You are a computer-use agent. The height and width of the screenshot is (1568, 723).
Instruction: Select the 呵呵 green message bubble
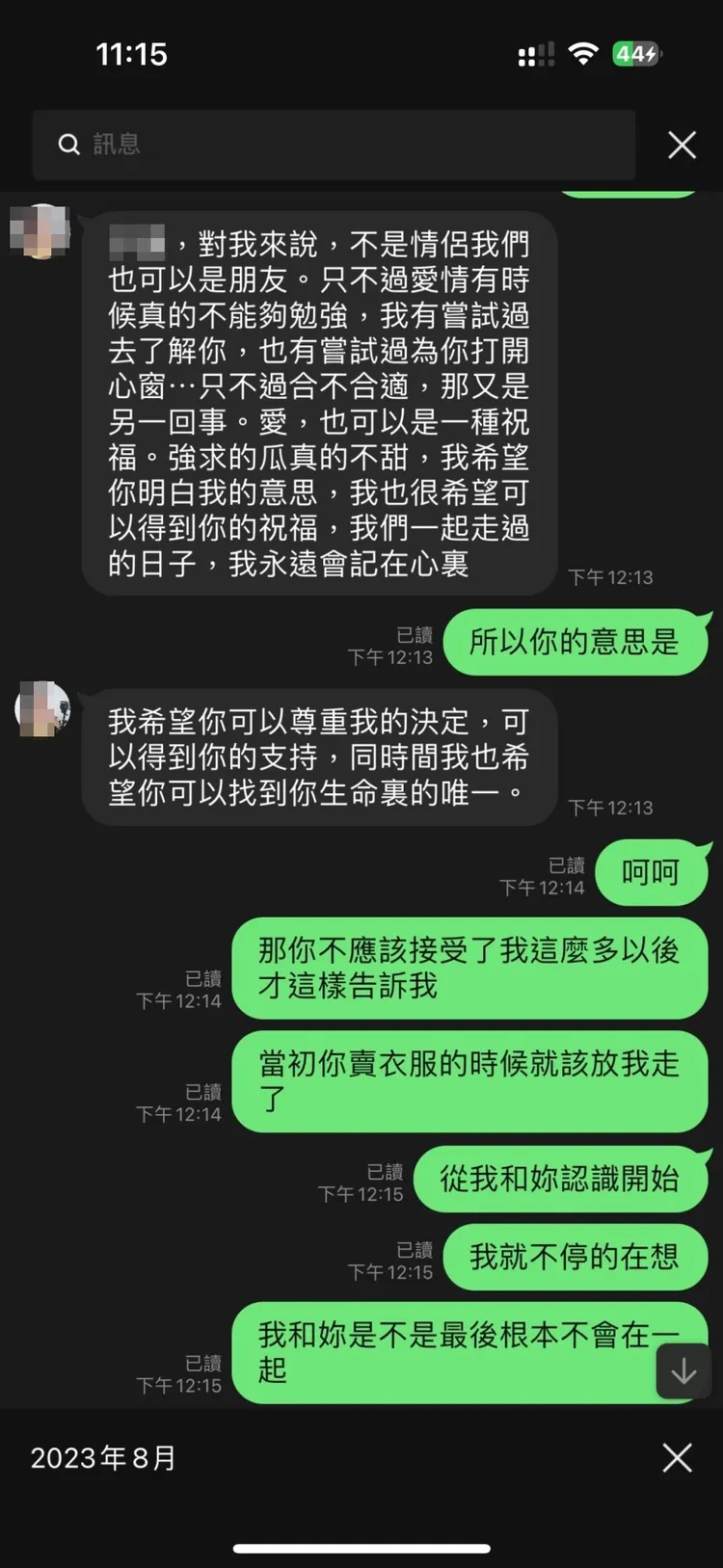[x=653, y=872]
